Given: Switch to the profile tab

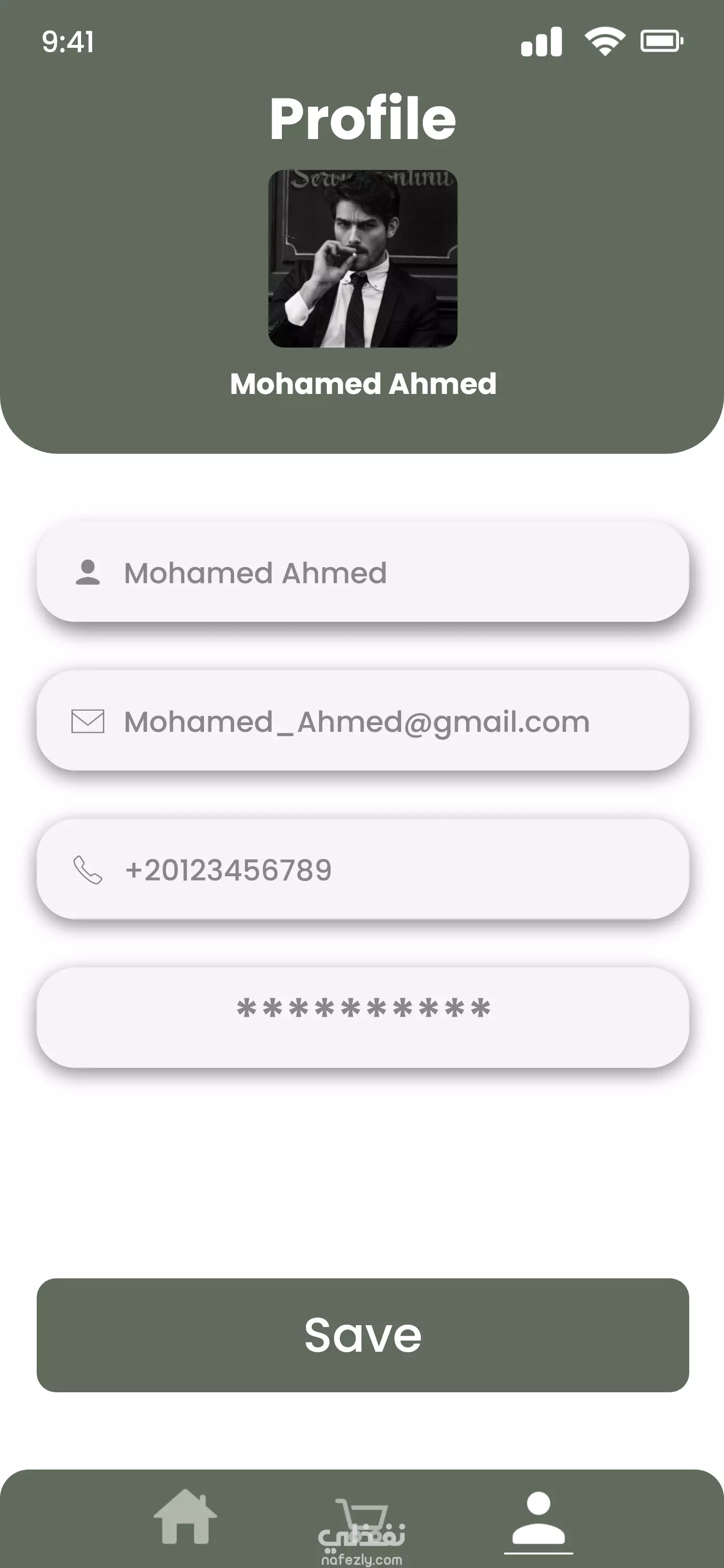Looking at the screenshot, I should click(539, 1518).
